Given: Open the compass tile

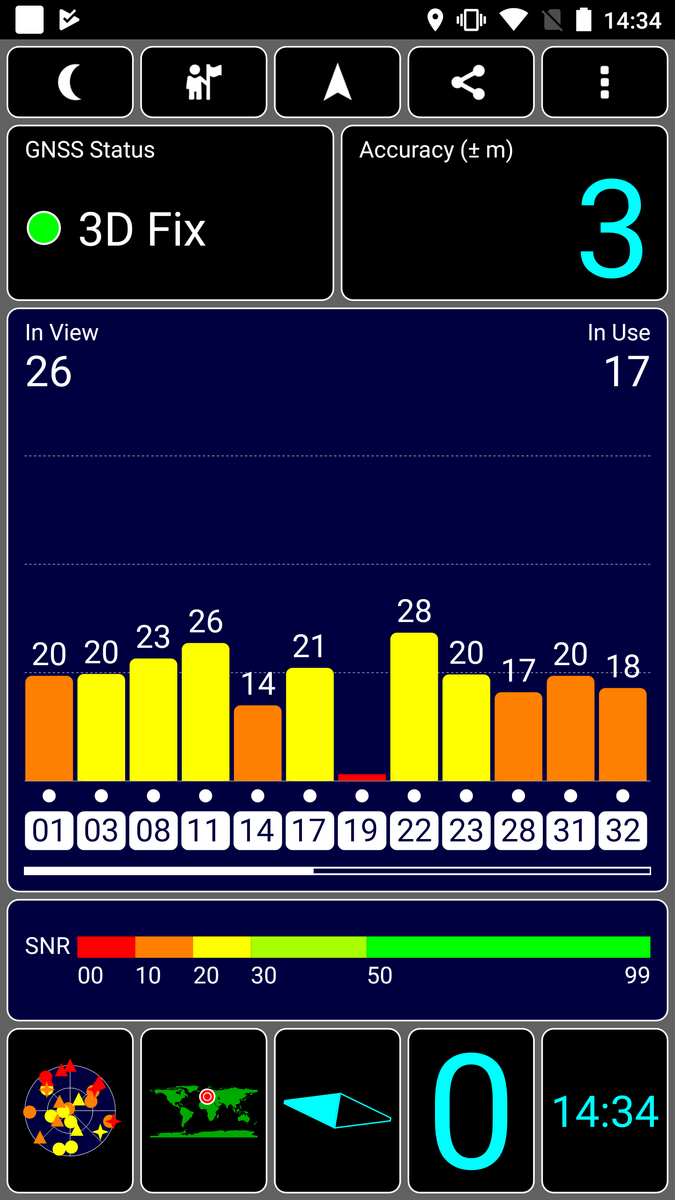Looking at the screenshot, I should [338, 1110].
